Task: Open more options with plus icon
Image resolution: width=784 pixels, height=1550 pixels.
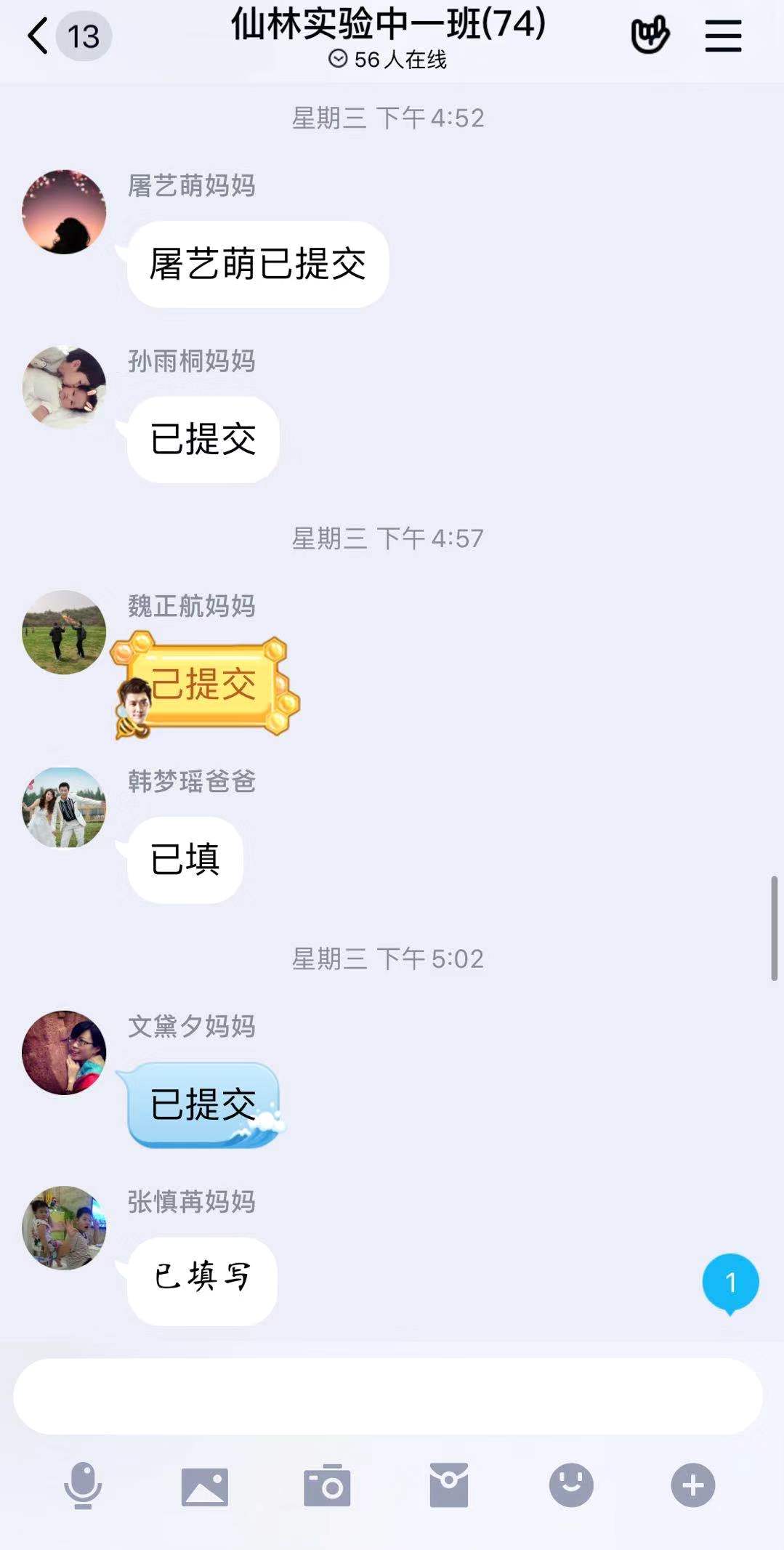Action: tap(693, 1485)
